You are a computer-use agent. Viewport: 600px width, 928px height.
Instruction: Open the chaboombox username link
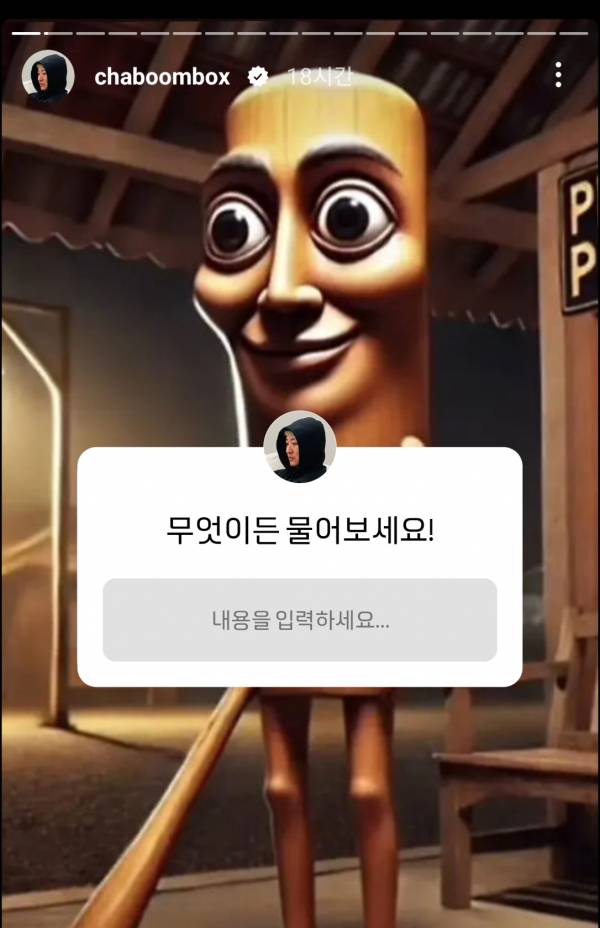[162, 77]
